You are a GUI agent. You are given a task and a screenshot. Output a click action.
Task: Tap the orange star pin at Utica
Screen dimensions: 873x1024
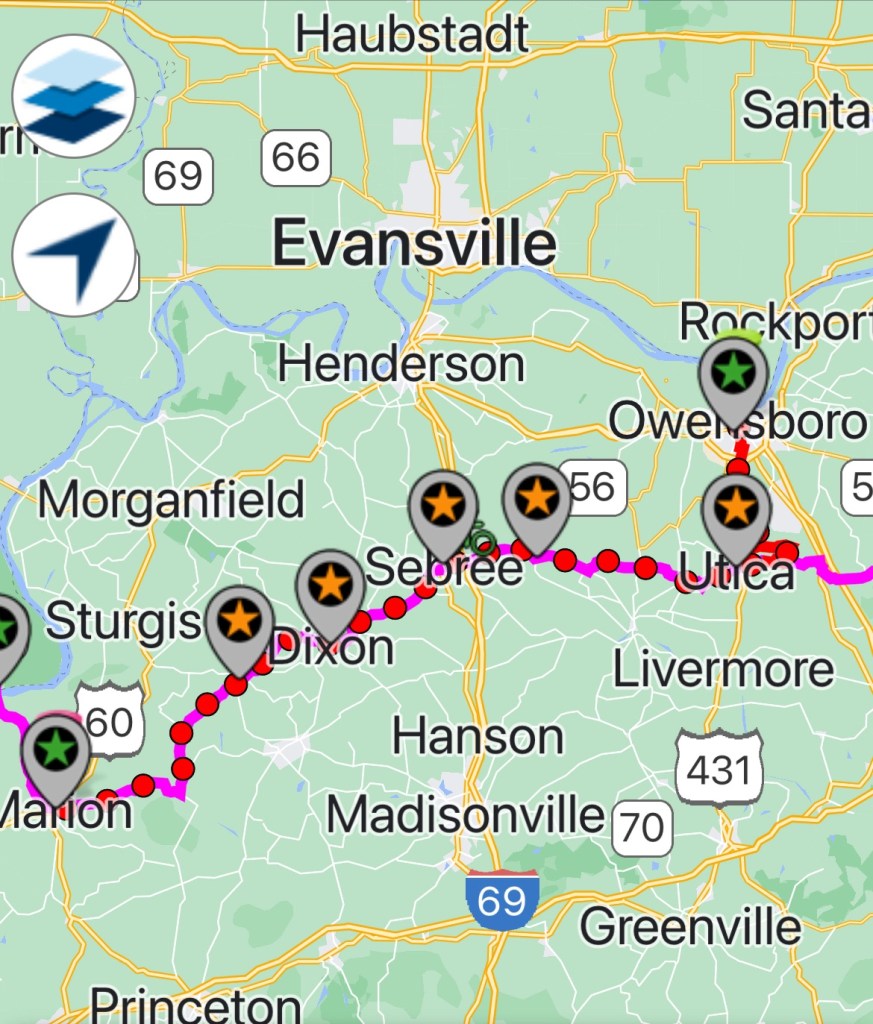point(736,509)
